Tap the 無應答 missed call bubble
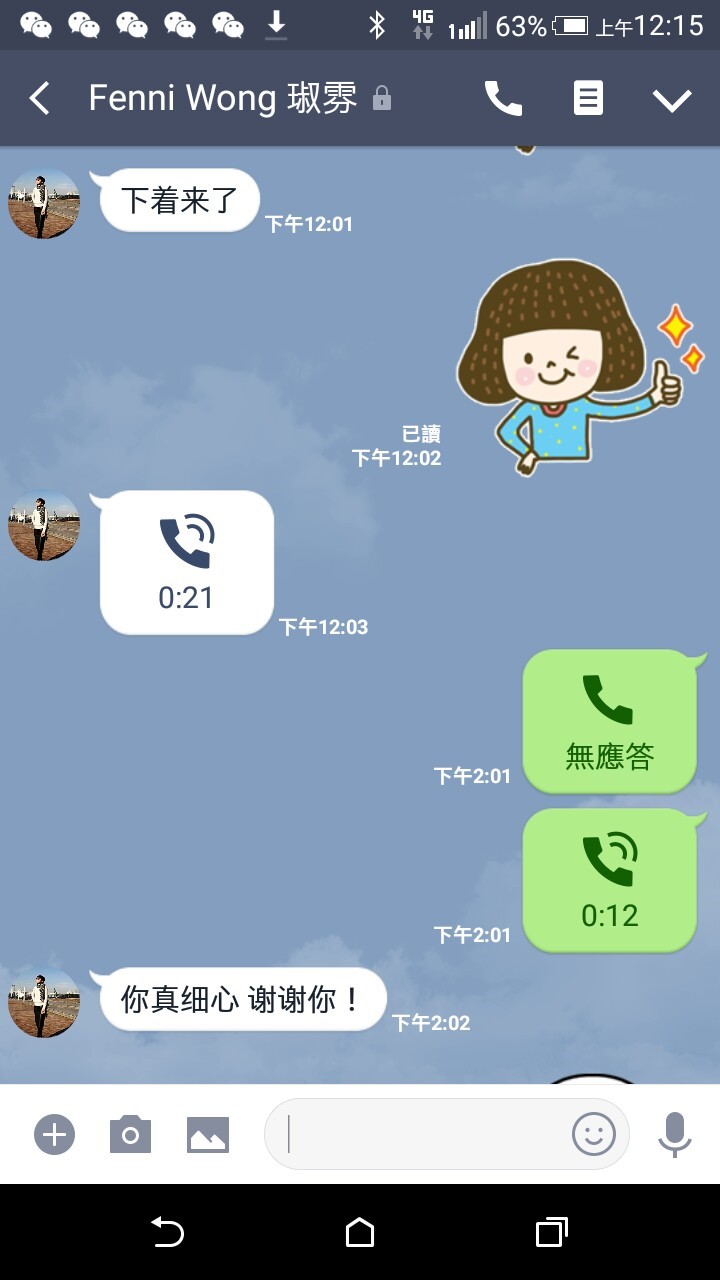 (x=609, y=721)
